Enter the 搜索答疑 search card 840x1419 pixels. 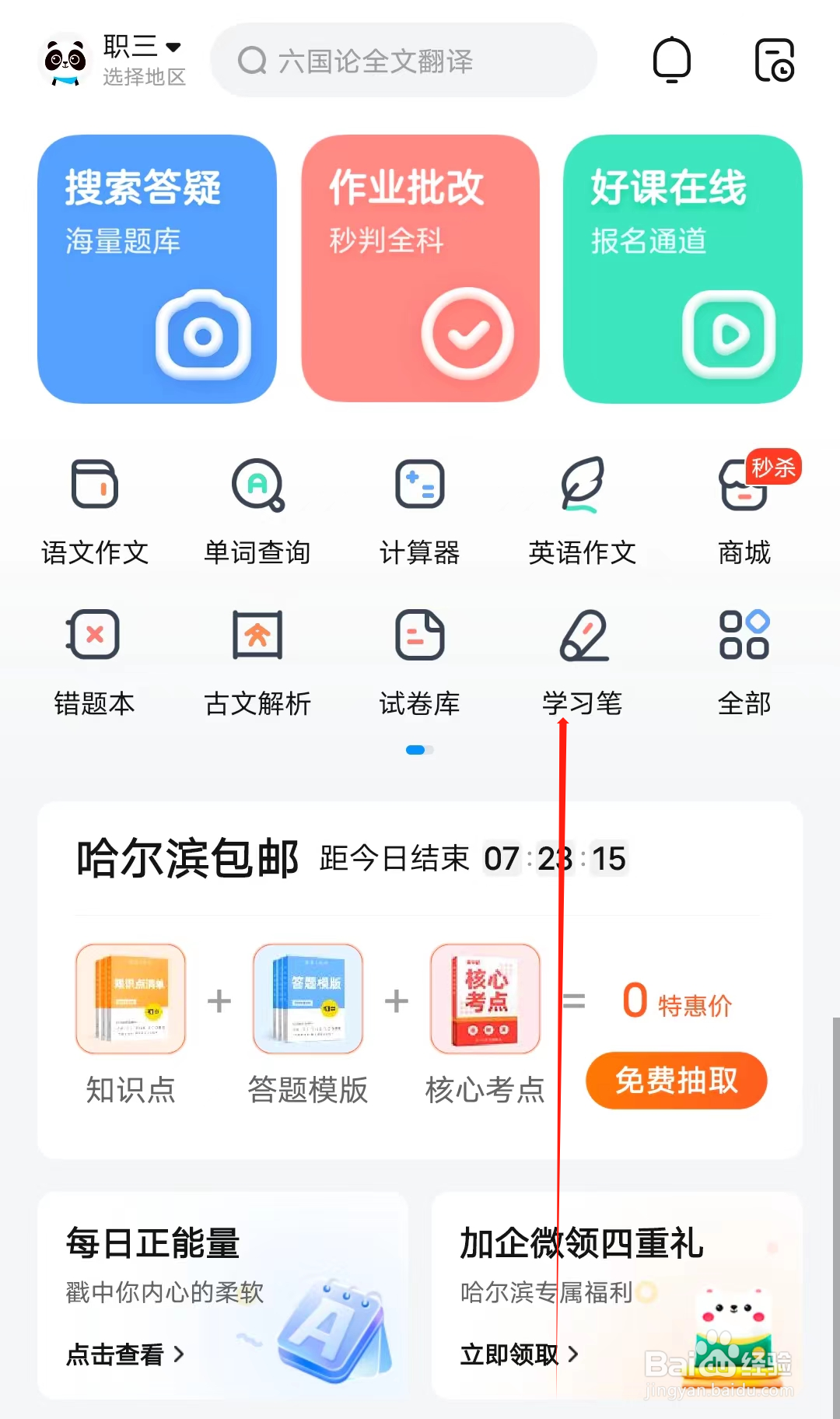[x=156, y=268]
